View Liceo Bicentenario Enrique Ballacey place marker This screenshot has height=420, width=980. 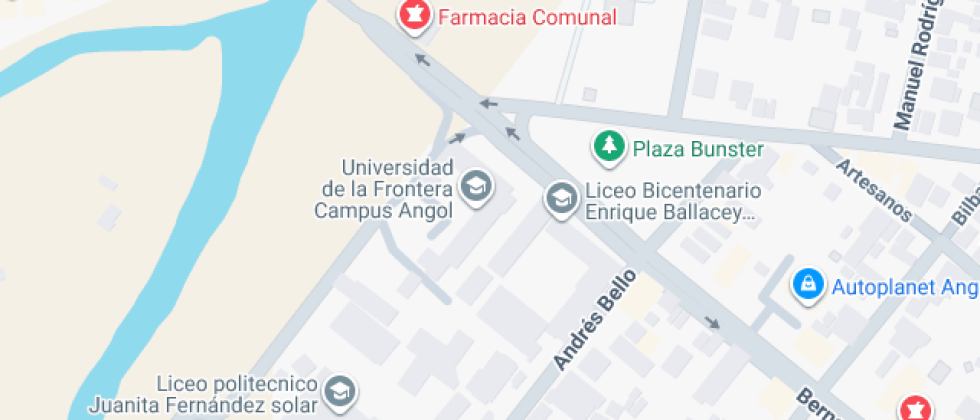click(x=561, y=197)
